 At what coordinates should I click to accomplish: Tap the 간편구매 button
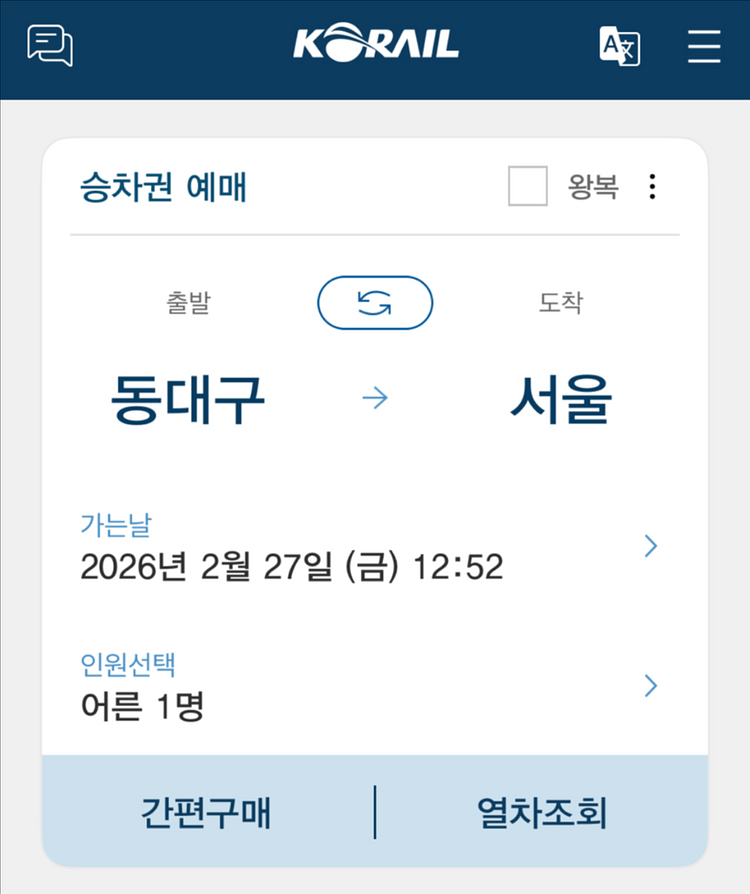coord(206,812)
